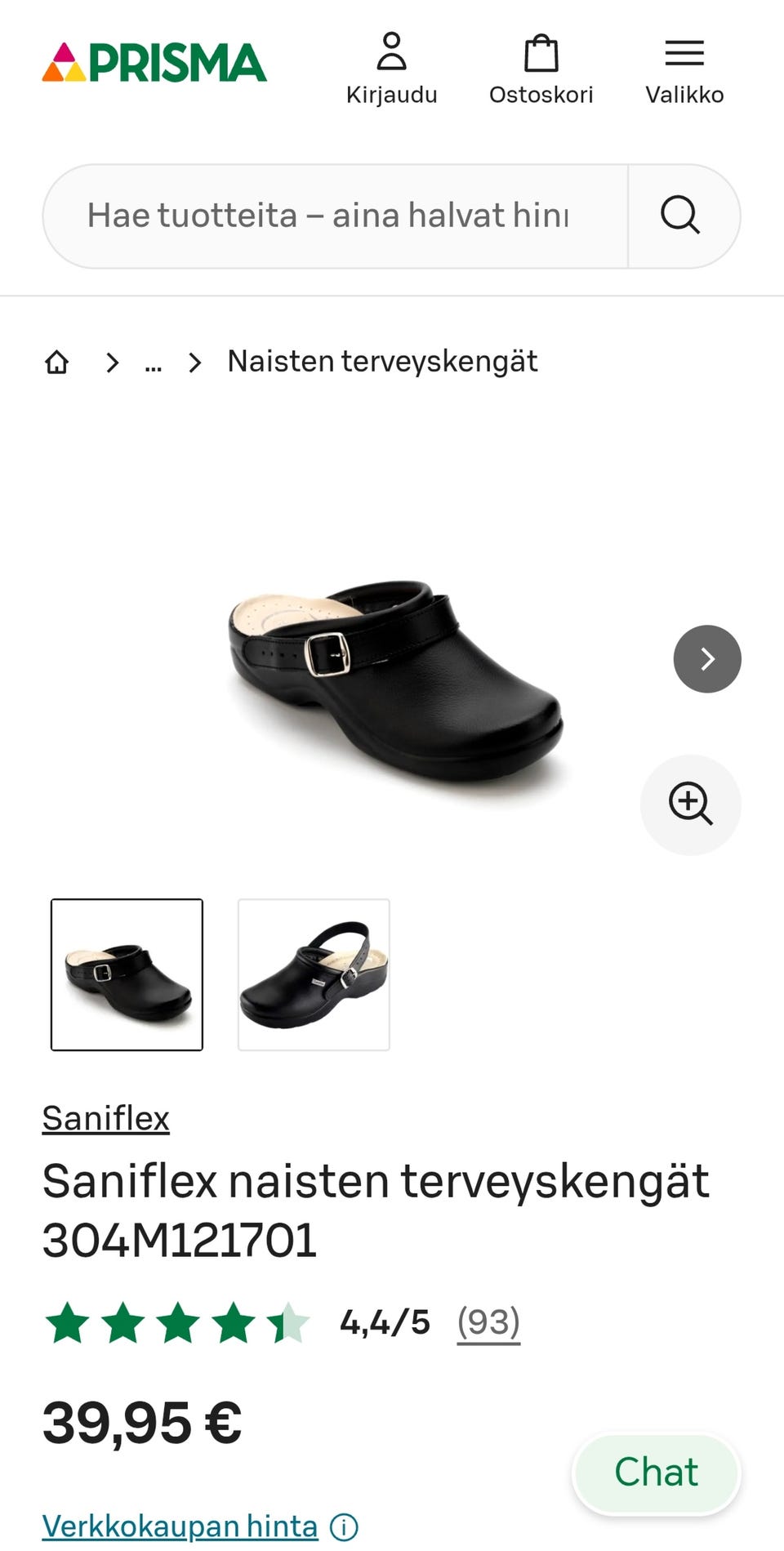Zoom into the product image
This screenshot has width=784, height=1551.
click(x=691, y=804)
